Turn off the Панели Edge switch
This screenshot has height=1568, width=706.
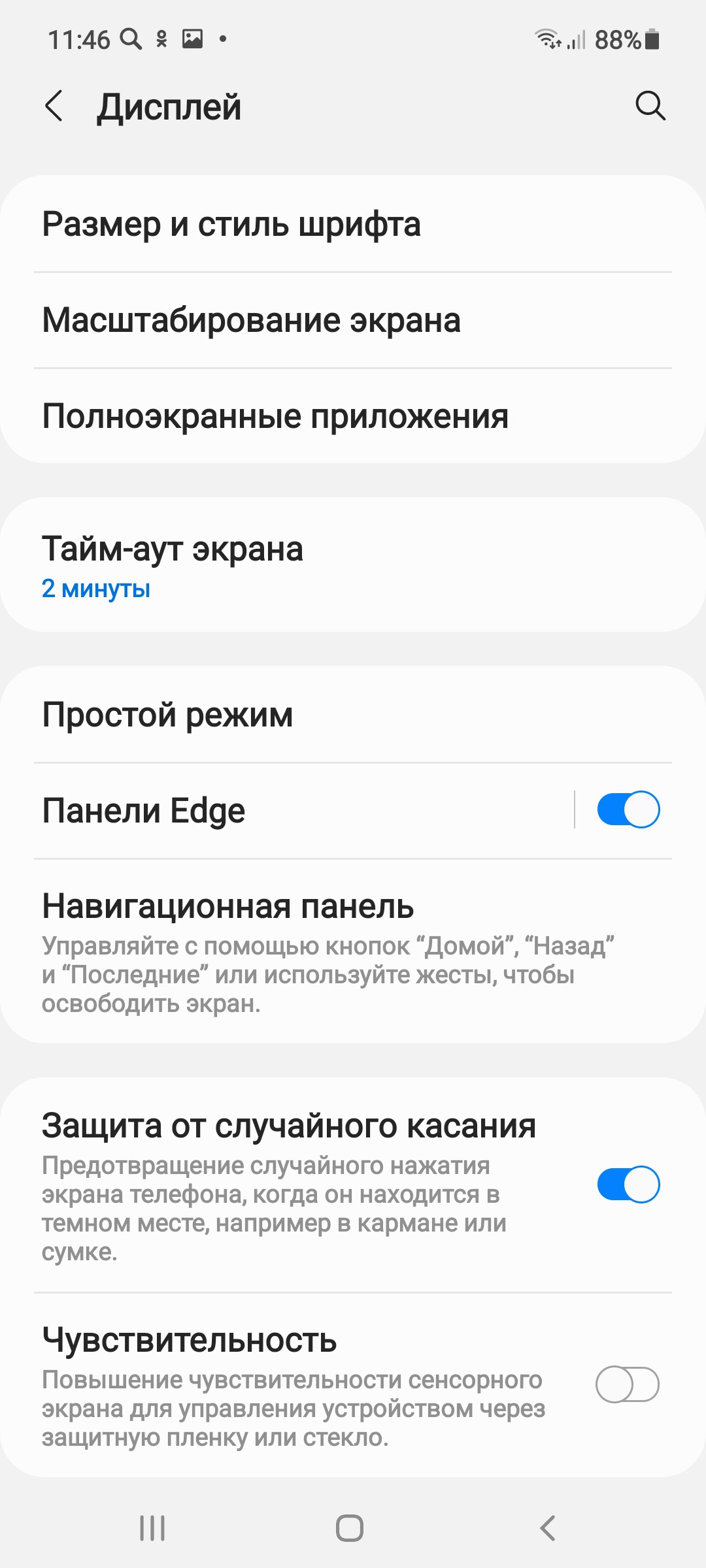(628, 809)
